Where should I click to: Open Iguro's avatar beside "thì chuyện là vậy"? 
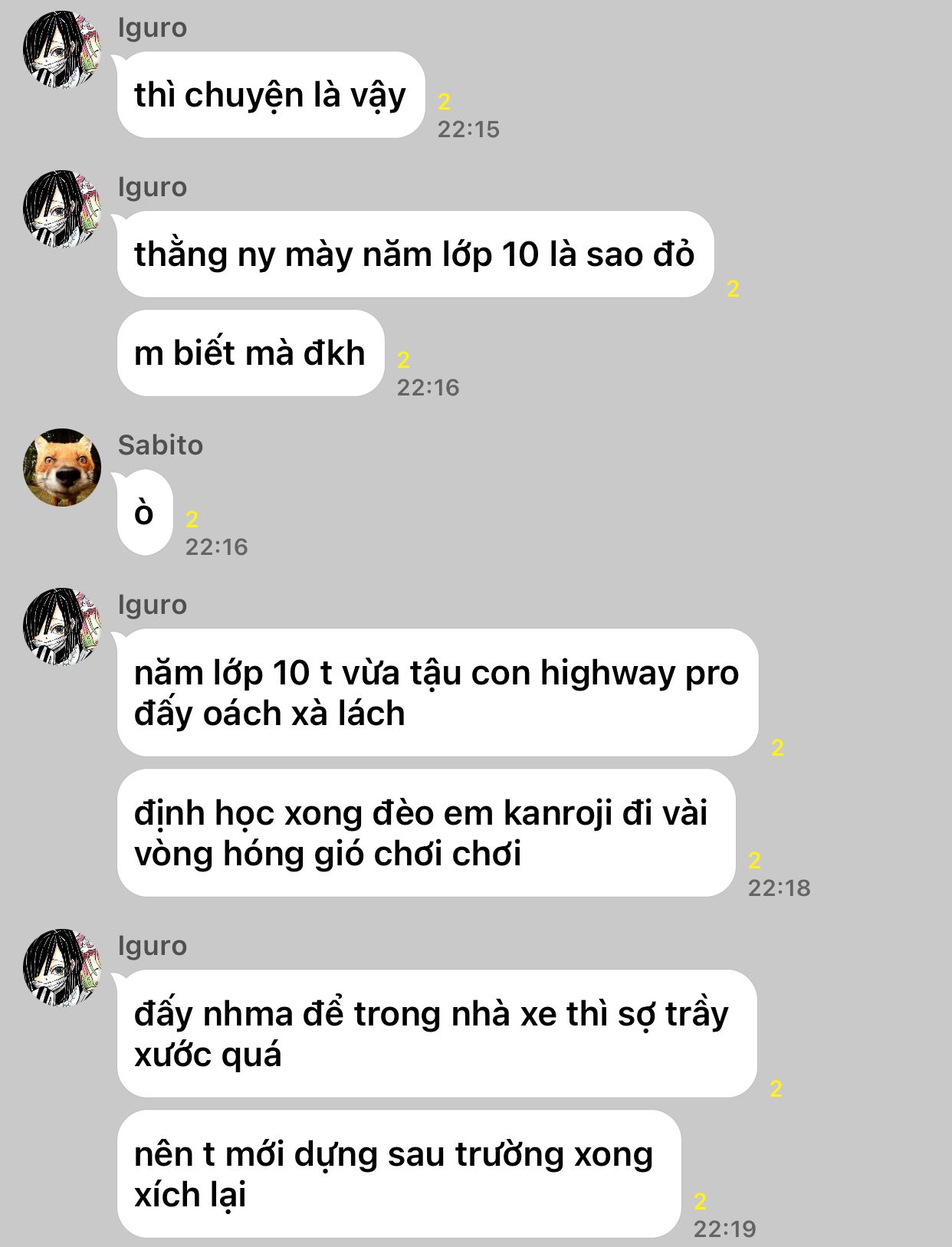click(62, 50)
